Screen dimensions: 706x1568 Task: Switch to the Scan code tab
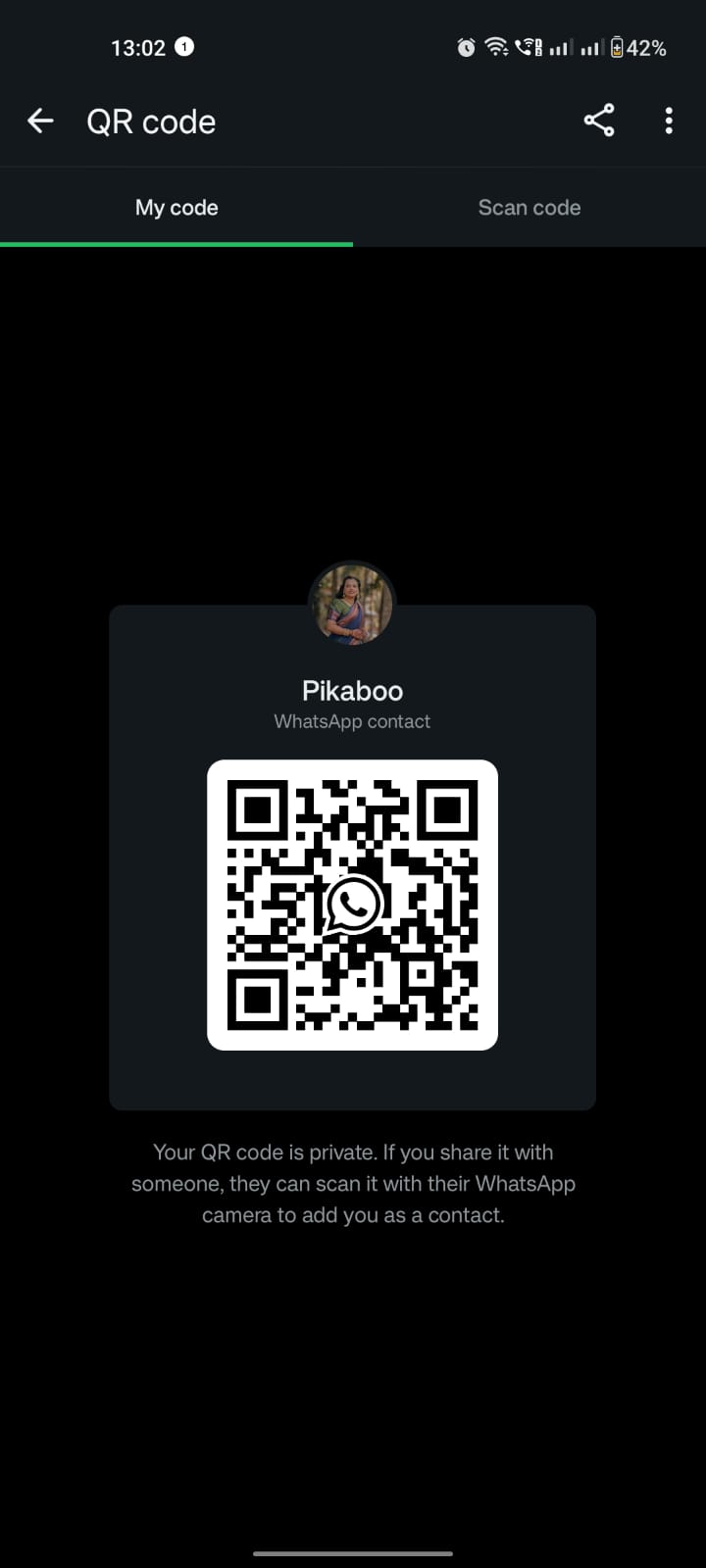[x=529, y=208]
